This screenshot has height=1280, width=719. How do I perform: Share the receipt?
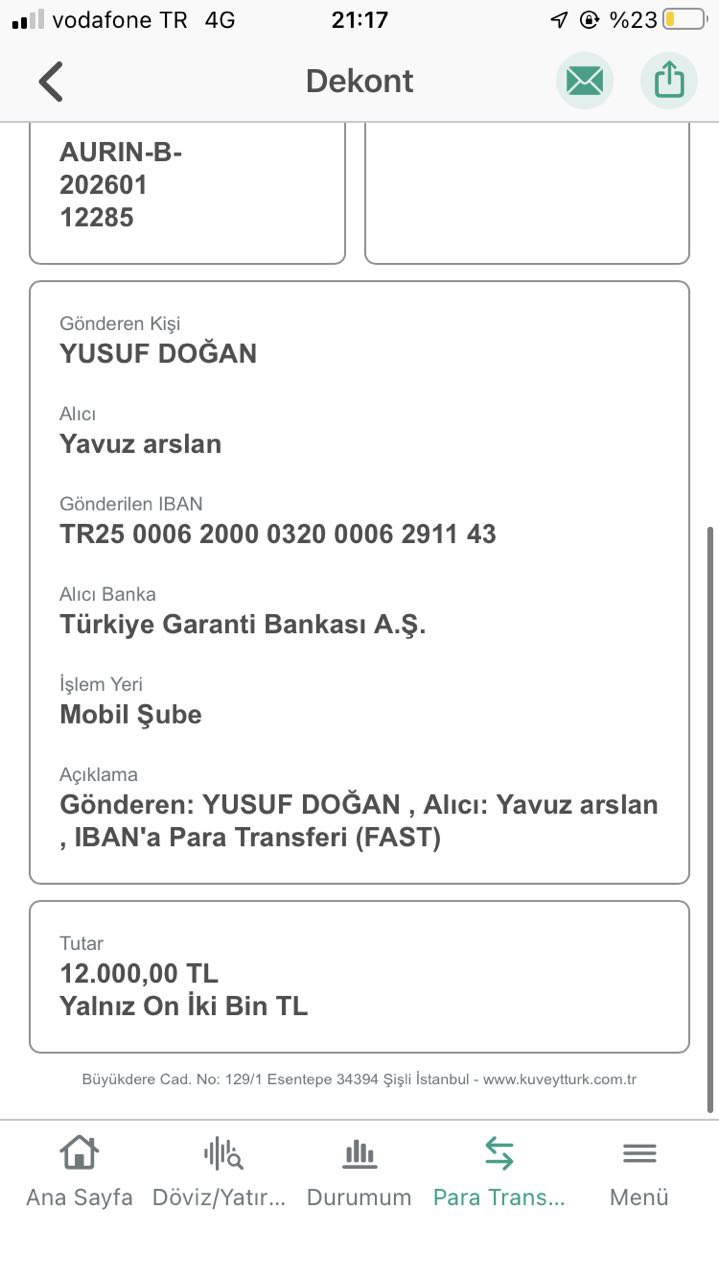[x=669, y=81]
